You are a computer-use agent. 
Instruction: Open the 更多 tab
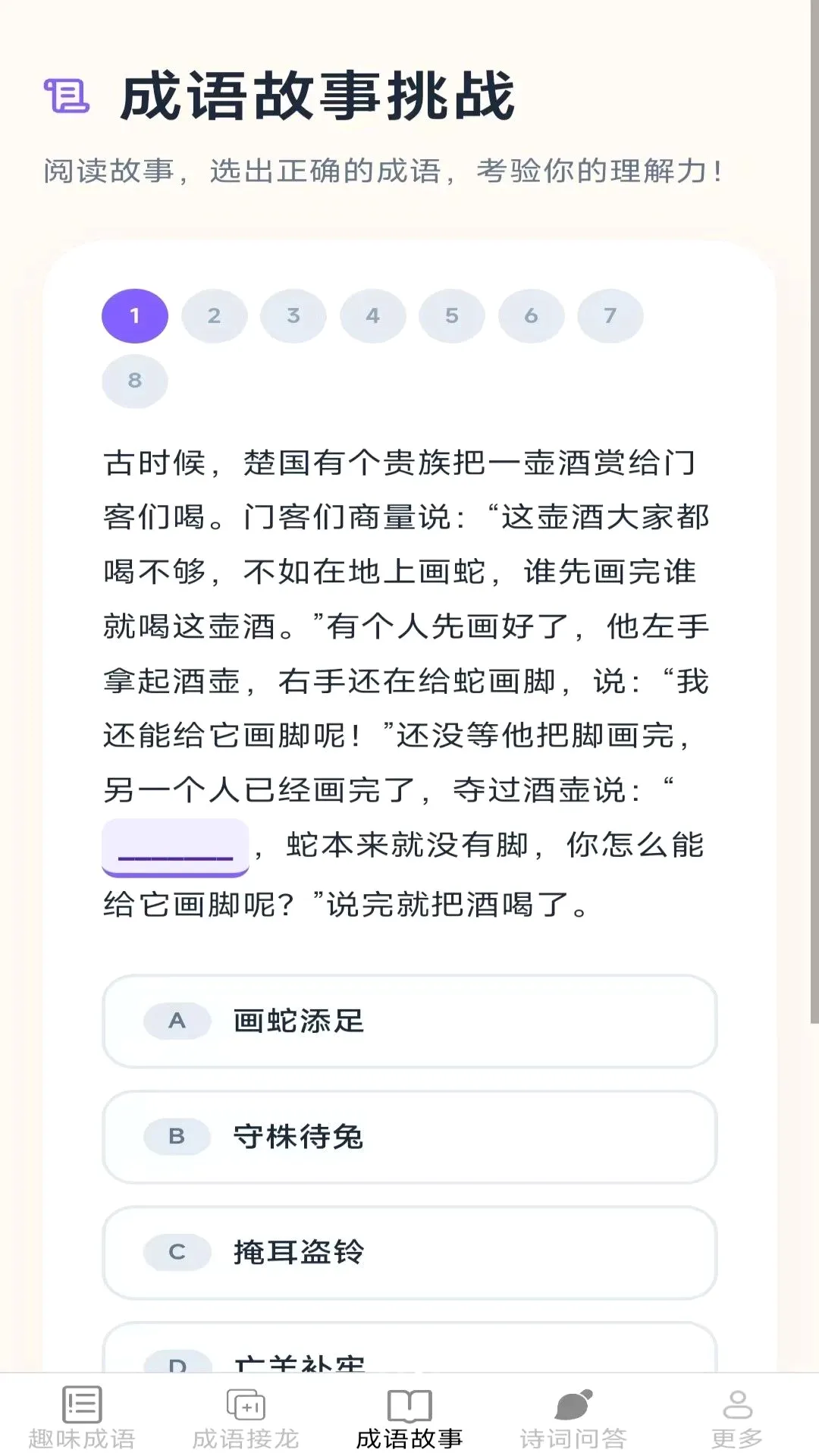[x=737, y=1417]
